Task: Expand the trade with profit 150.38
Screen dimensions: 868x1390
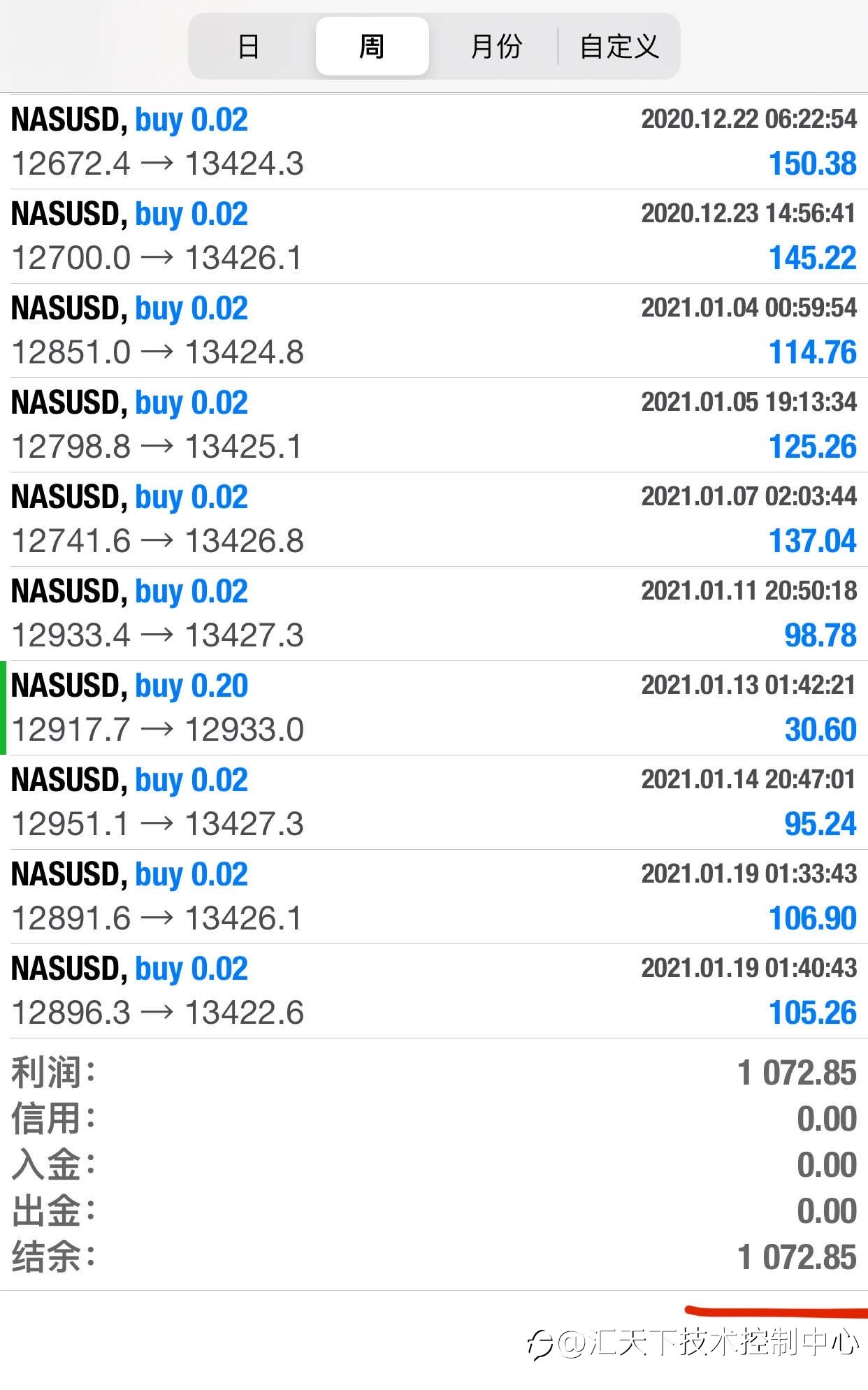Action: pos(434,142)
